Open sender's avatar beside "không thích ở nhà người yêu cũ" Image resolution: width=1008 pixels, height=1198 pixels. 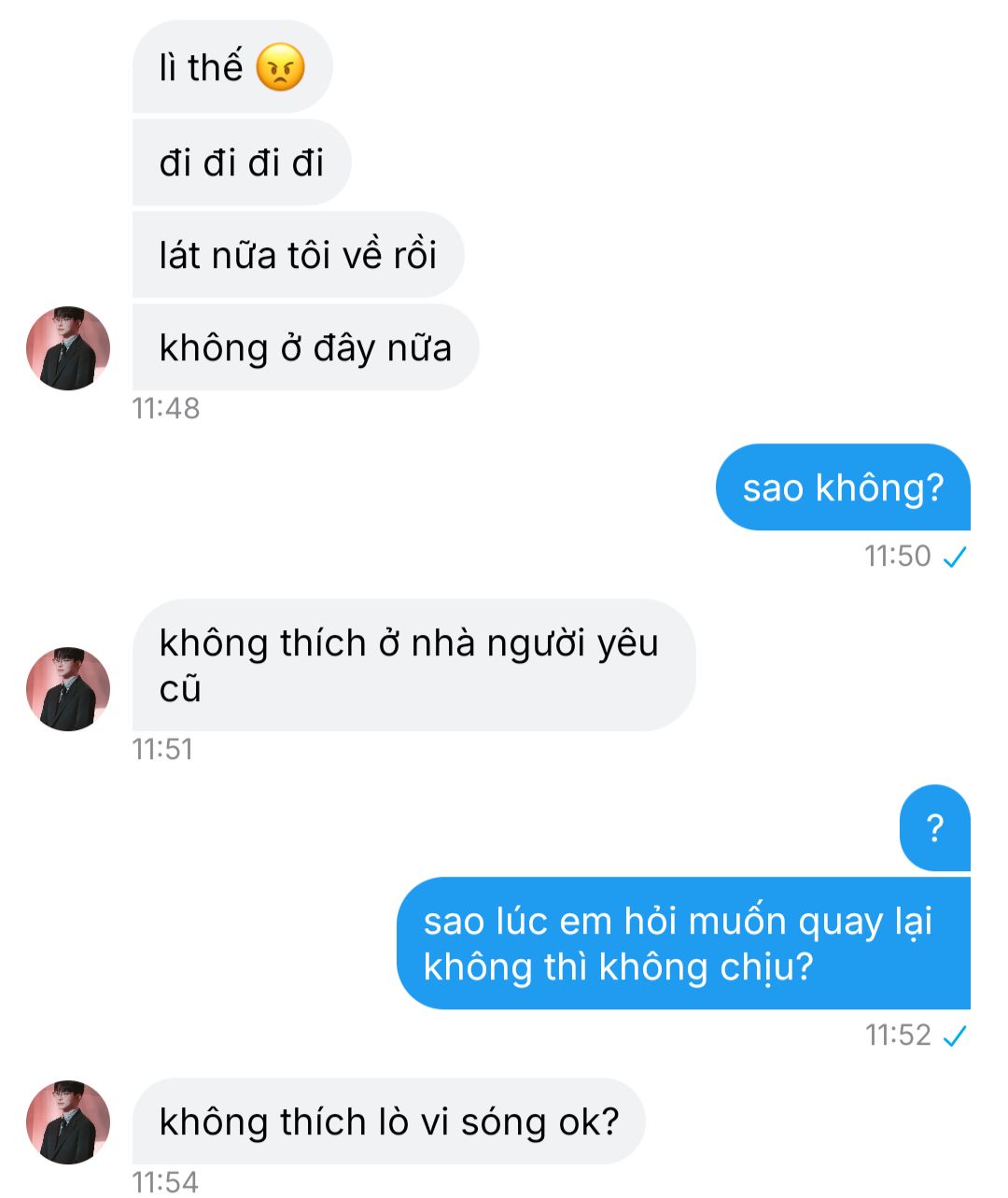point(68,688)
